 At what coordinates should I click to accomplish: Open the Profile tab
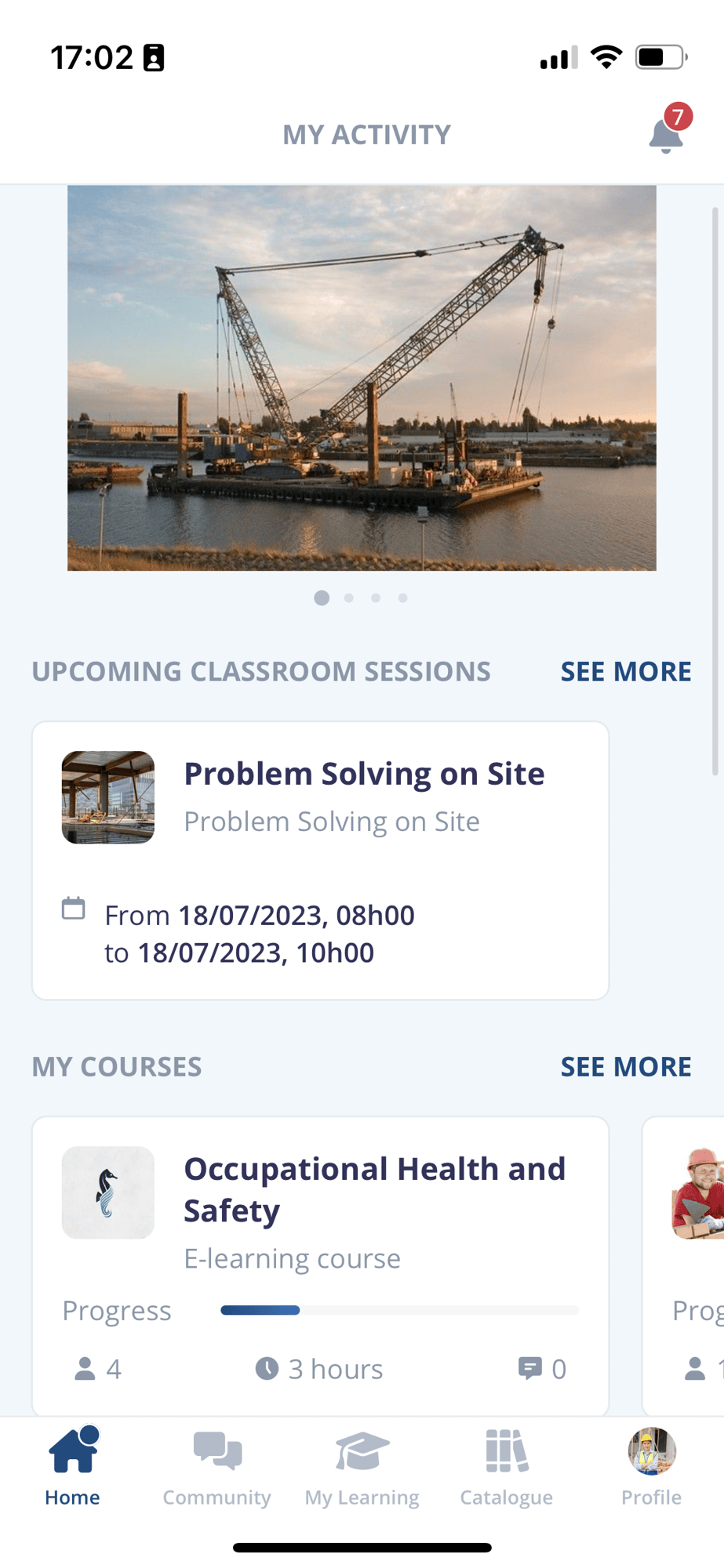tap(651, 1467)
